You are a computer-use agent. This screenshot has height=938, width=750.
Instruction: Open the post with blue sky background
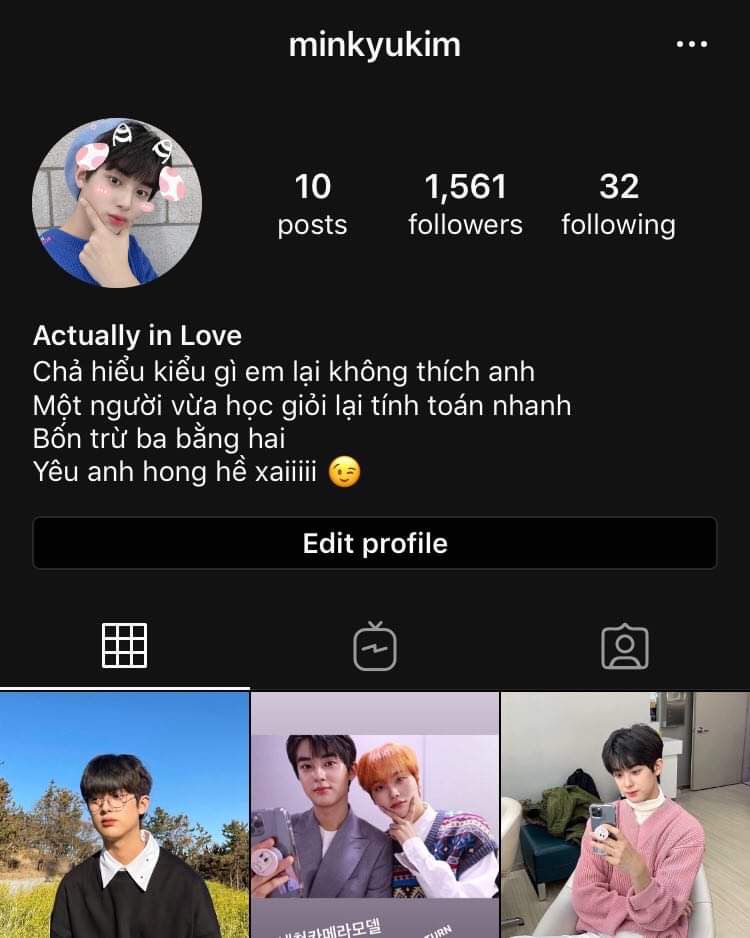click(x=124, y=815)
